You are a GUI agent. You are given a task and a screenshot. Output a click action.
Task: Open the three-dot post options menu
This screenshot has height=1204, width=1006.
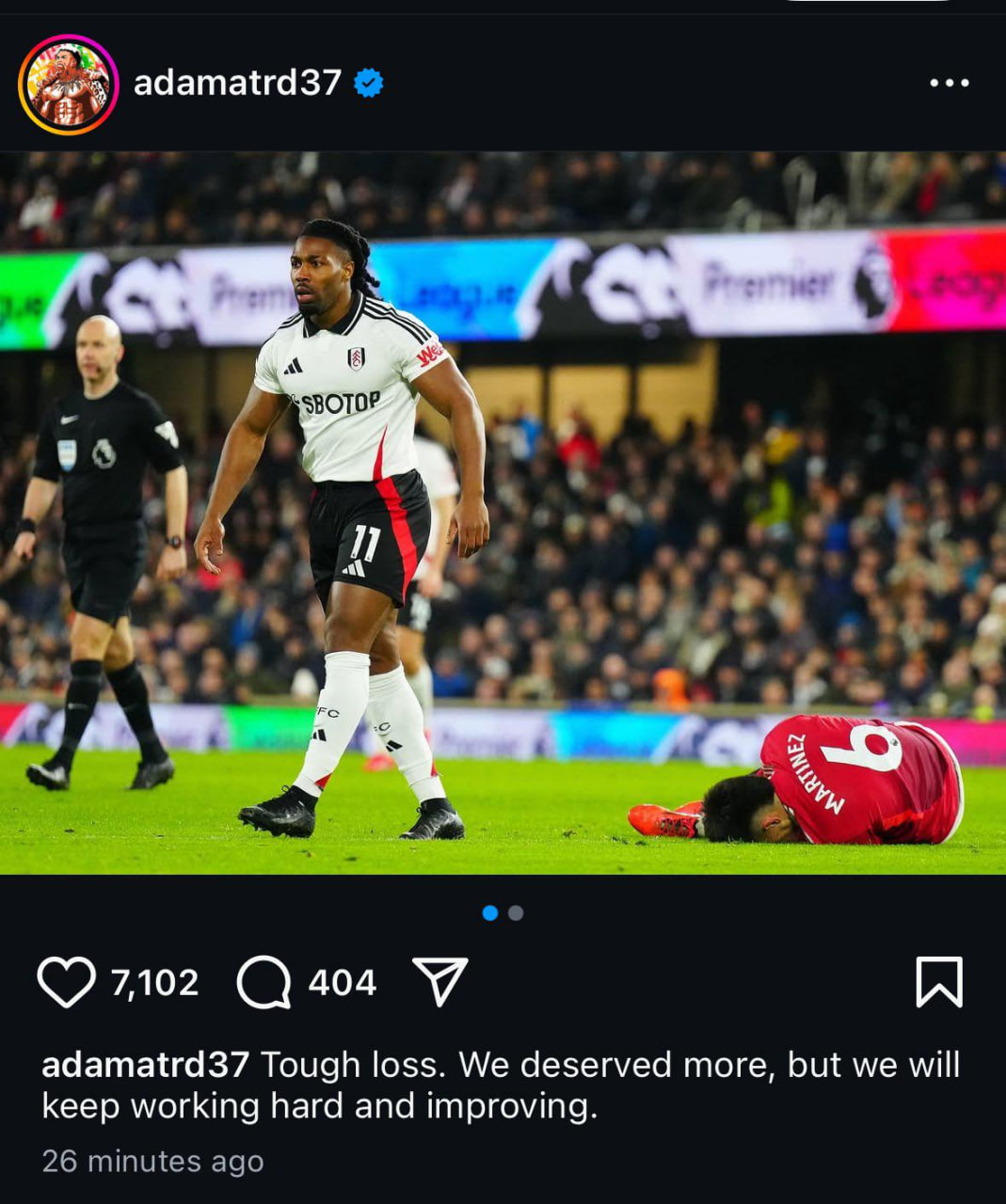click(949, 84)
